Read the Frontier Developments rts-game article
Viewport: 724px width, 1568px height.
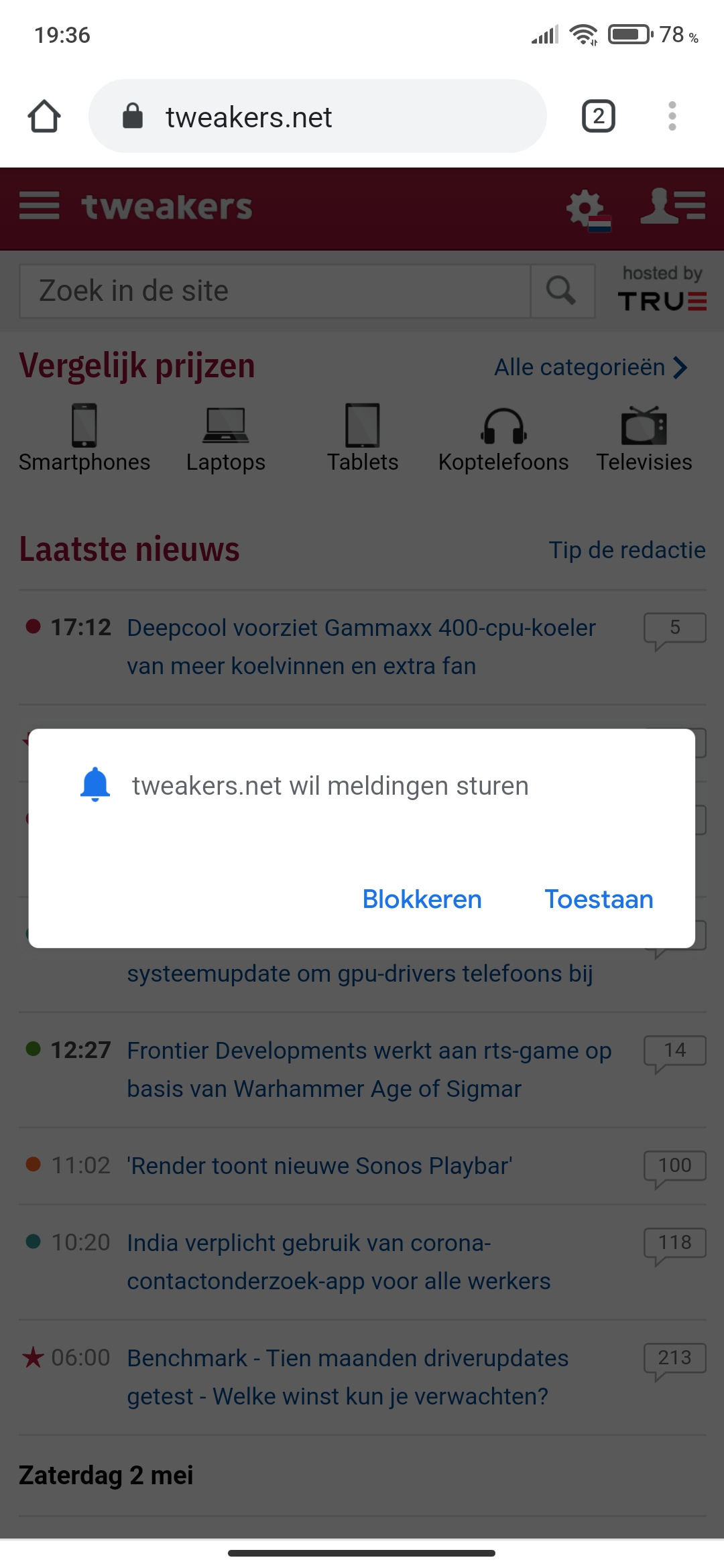[369, 1069]
